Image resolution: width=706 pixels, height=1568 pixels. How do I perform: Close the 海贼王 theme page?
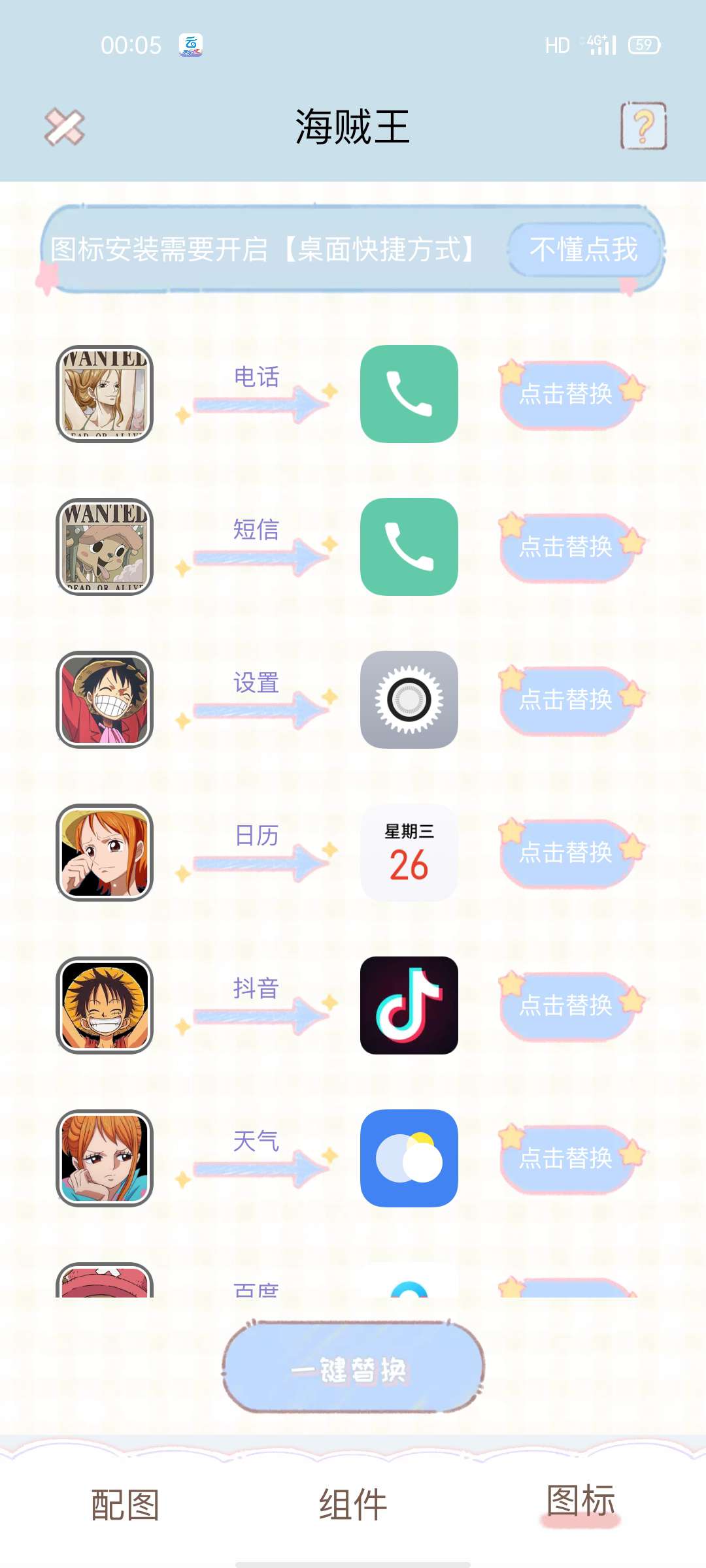[64, 127]
